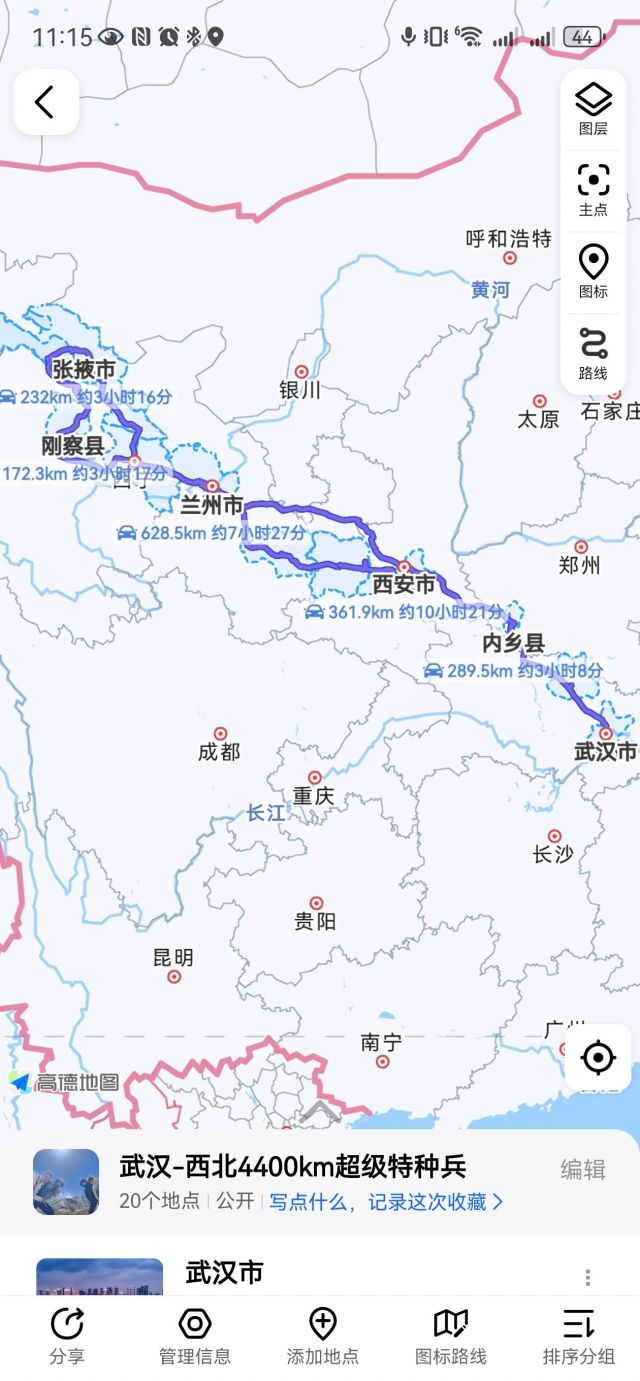This screenshot has width=640, height=1381.
Task: Toggle the 路线 route option
Action: [x=593, y=353]
